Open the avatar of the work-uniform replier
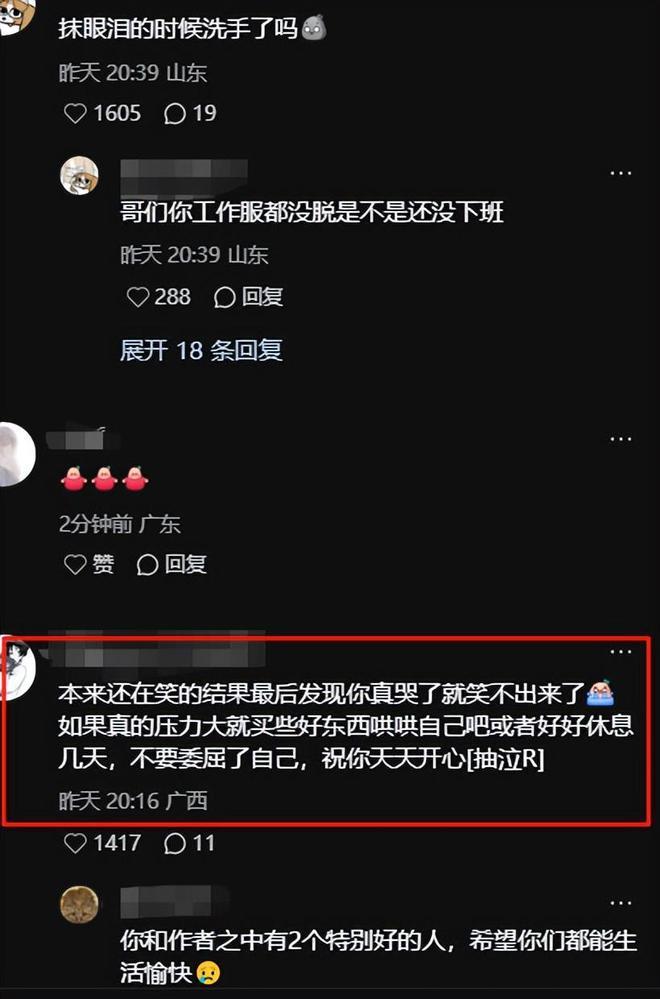The height and width of the screenshot is (999, 660). point(80,176)
